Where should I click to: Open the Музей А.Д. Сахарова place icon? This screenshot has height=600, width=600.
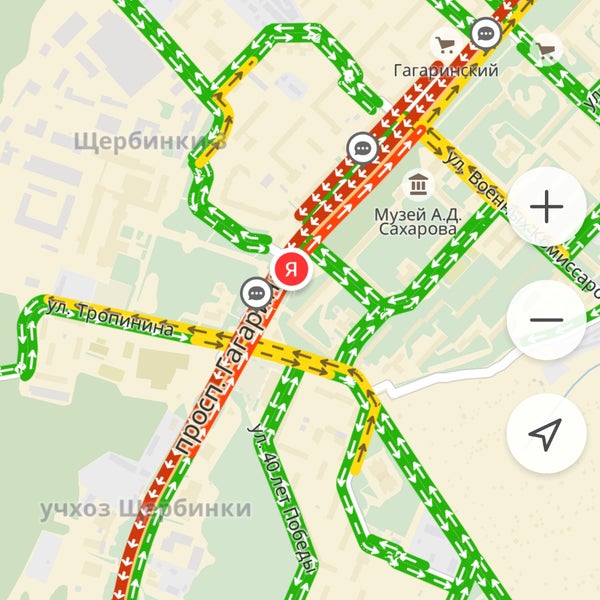coord(417,185)
